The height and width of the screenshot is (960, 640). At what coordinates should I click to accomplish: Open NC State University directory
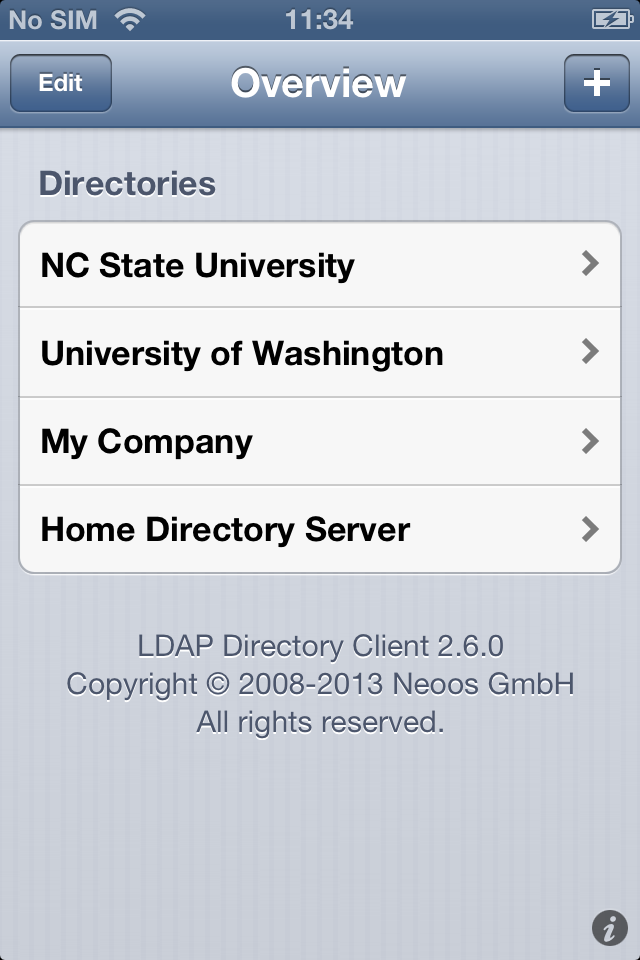coord(320,265)
